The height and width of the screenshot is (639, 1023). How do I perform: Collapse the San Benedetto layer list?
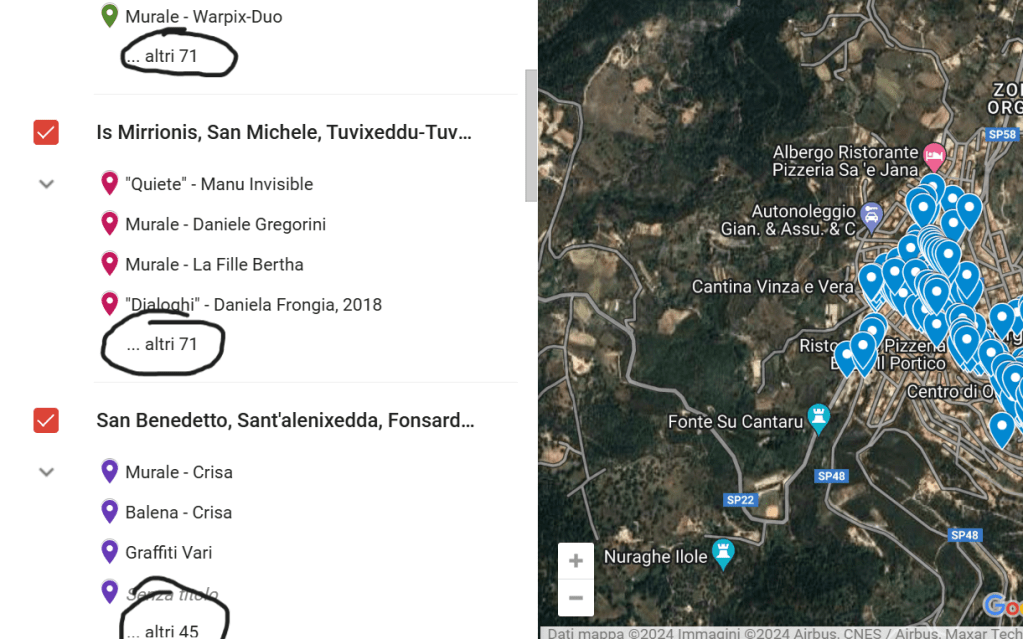46,472
